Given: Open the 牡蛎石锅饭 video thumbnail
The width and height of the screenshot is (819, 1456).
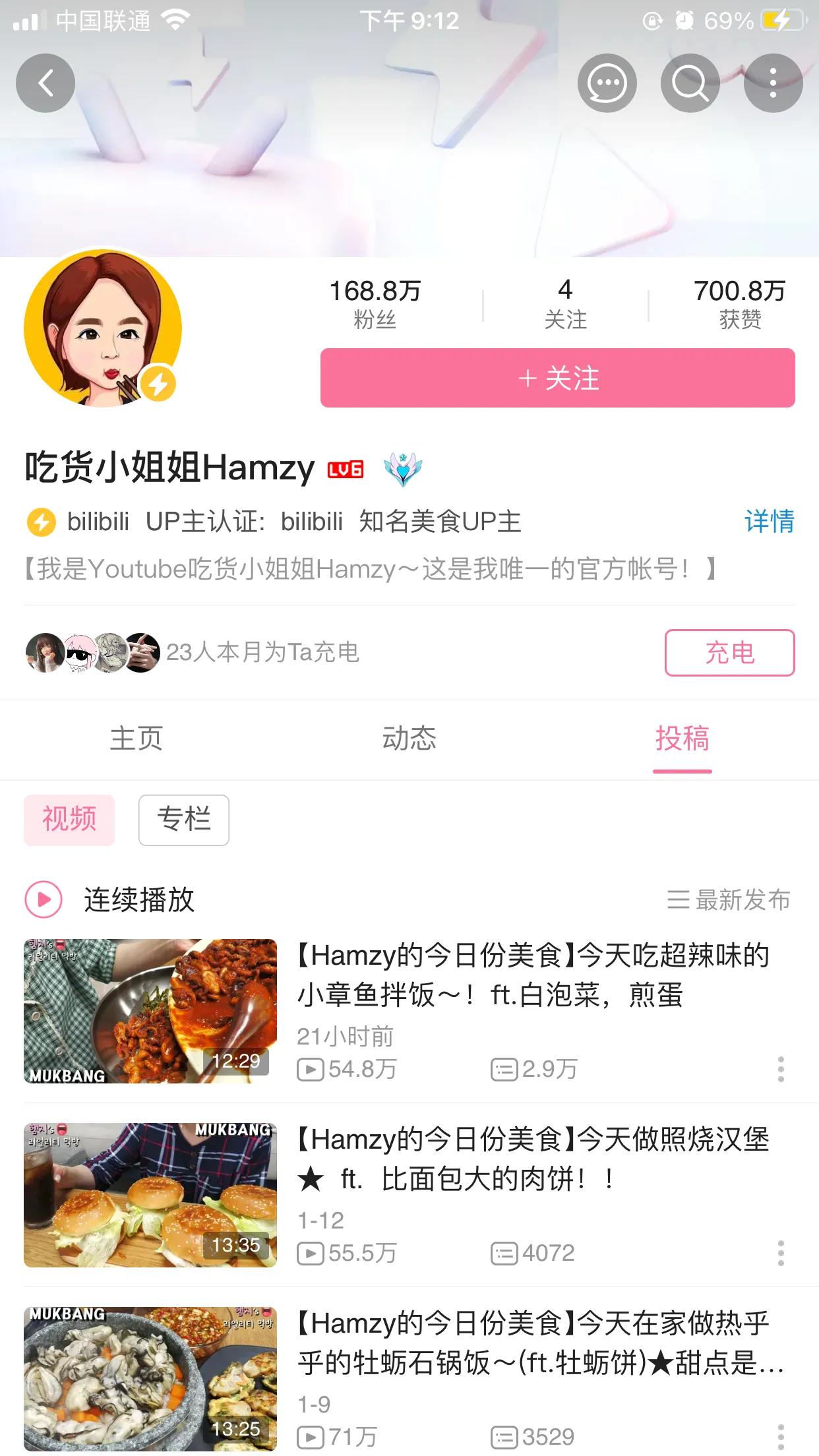Looking at the screenshot, I should click(x=150, y=1385).
